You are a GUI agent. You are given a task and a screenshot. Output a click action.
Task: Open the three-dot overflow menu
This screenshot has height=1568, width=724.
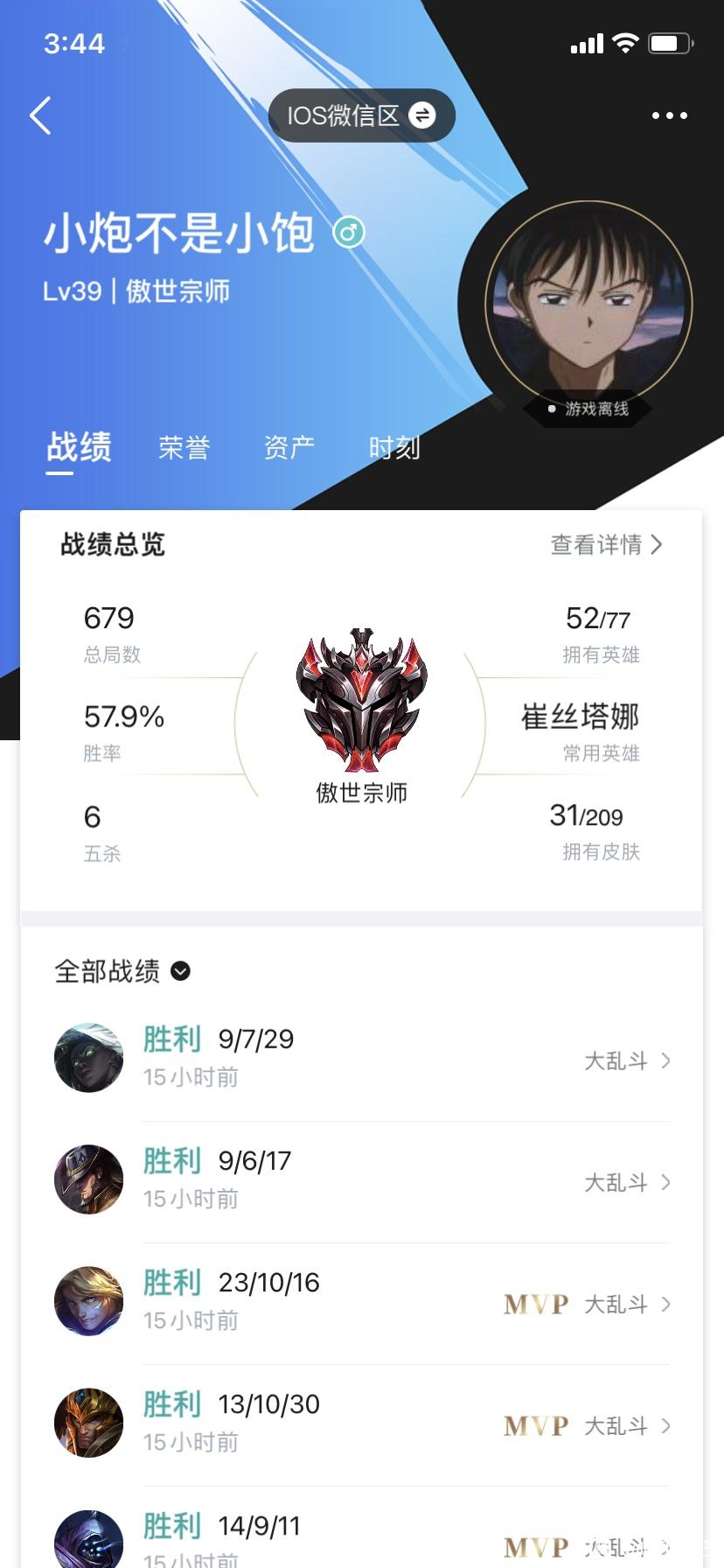click(x=670, y=115)
